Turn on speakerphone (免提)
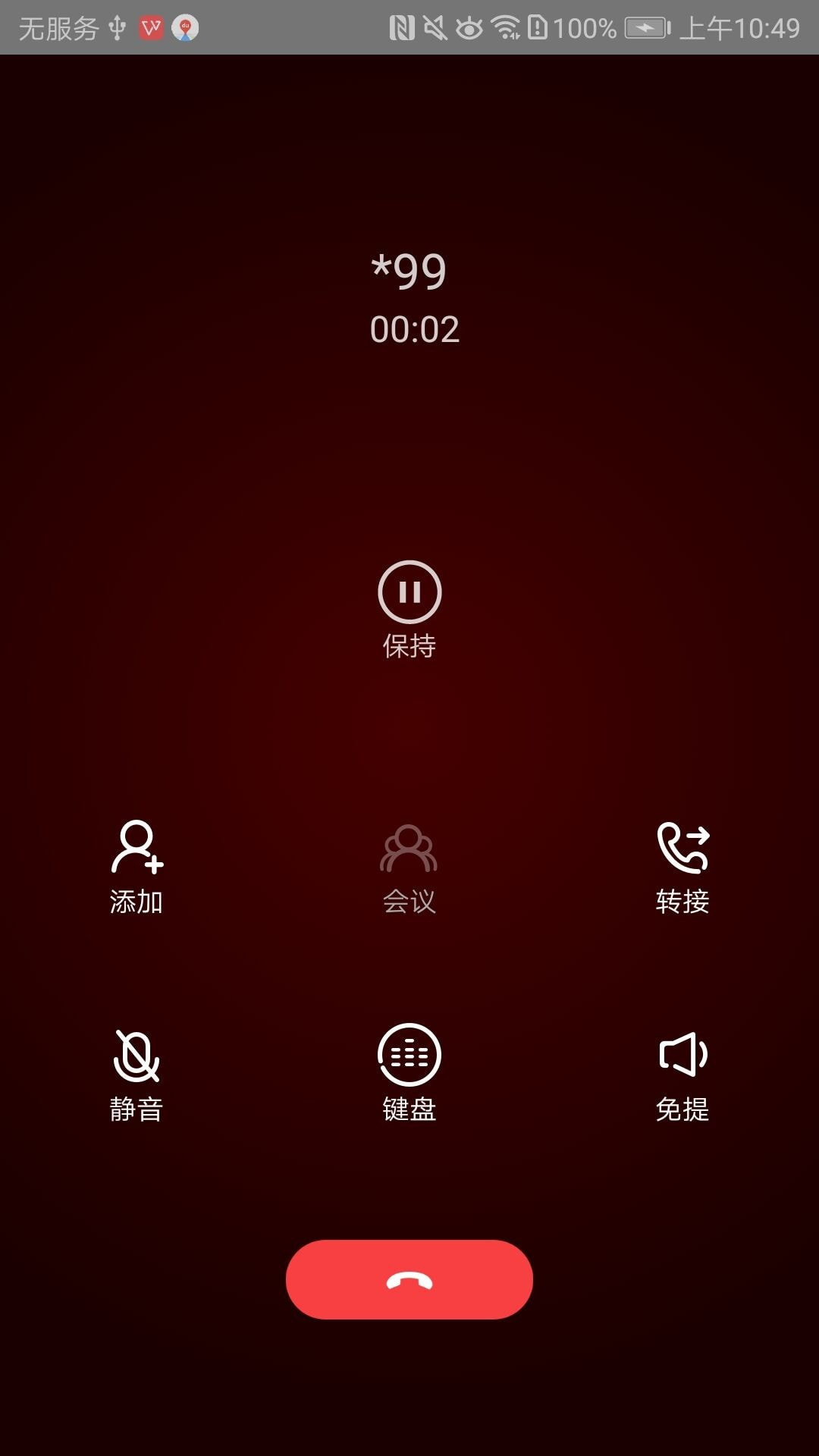The height and width of the screenshot is (1456, 819). (x=682, y=1075)
